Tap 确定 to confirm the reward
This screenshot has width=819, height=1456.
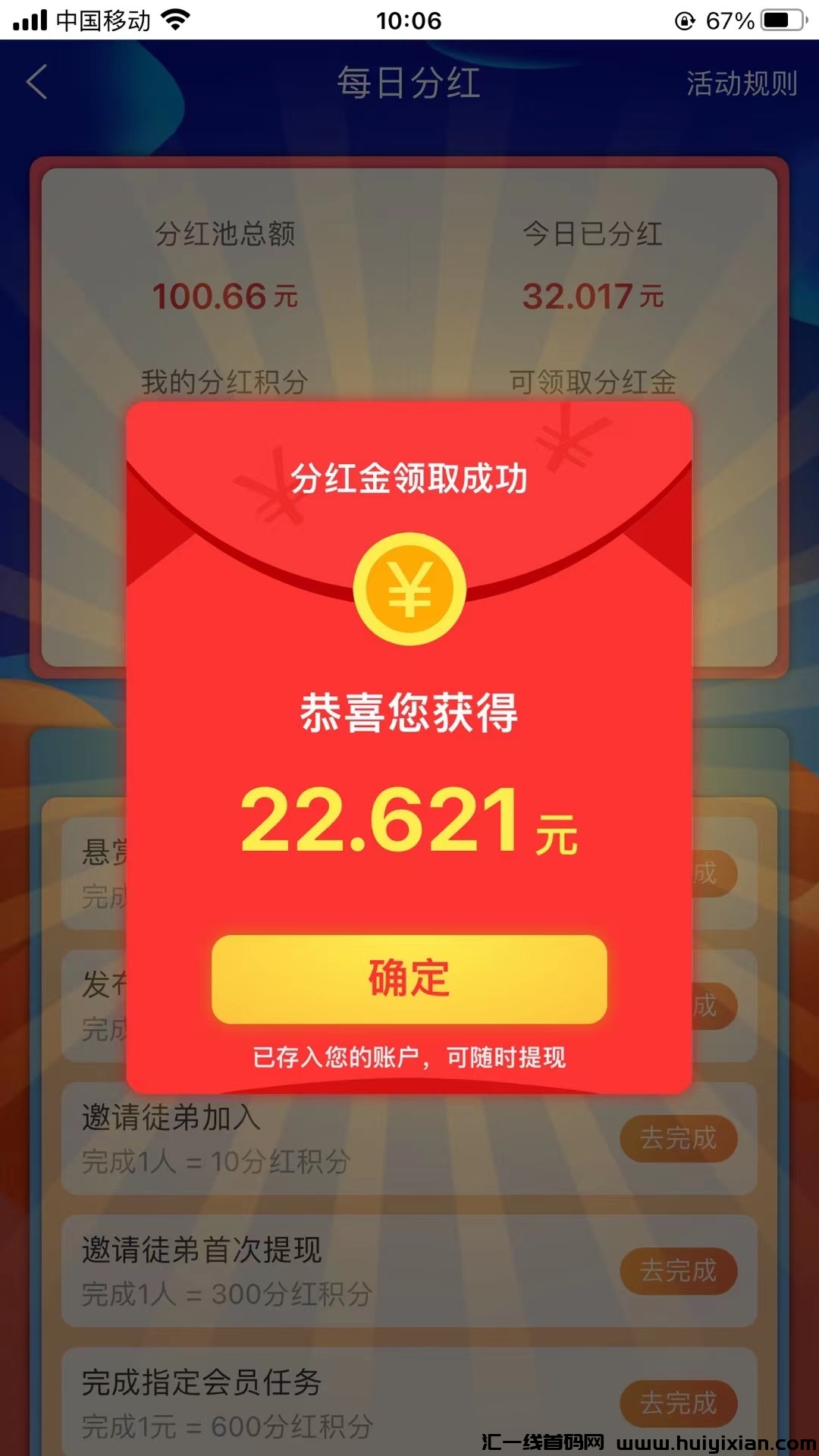[409, 980]
